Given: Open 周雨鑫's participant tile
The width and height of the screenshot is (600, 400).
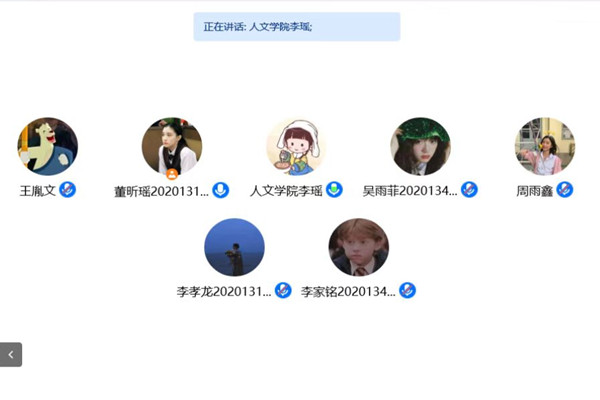Looking at the screenshot, I should [x=545, y=147].
